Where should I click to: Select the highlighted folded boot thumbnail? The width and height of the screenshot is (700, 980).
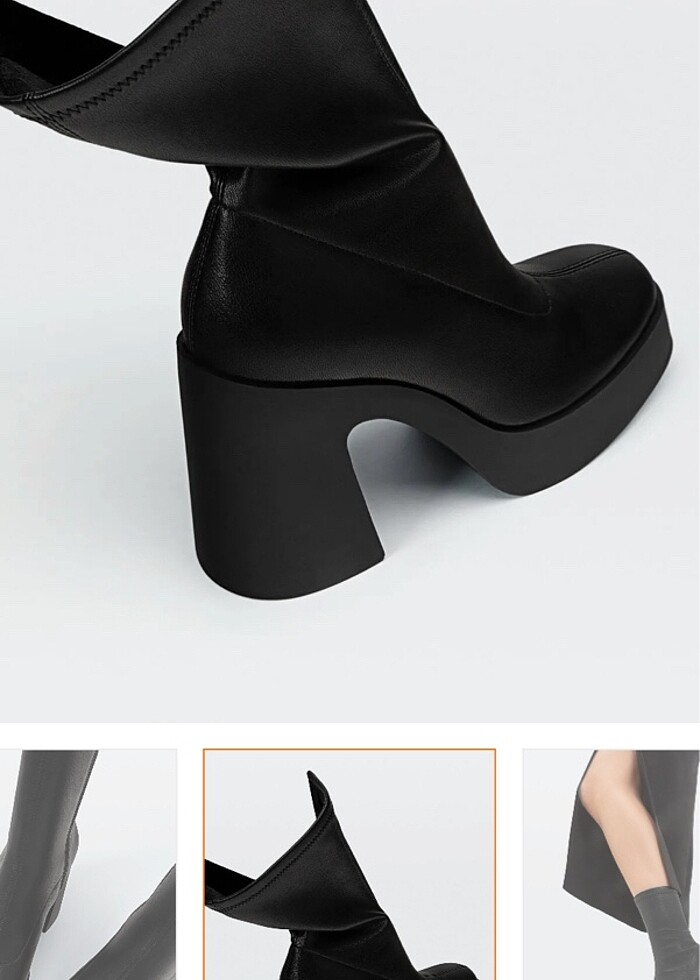tap(349, 864)
